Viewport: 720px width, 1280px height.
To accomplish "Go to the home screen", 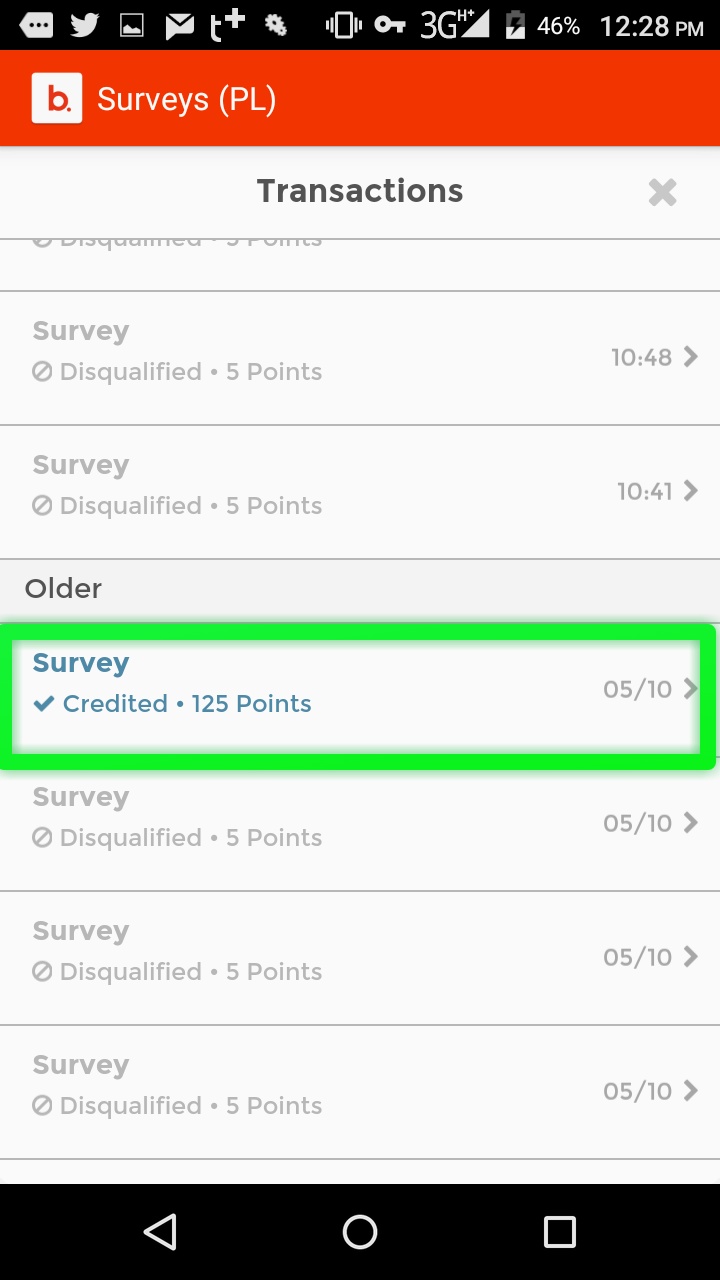I will click(360, 1232).
